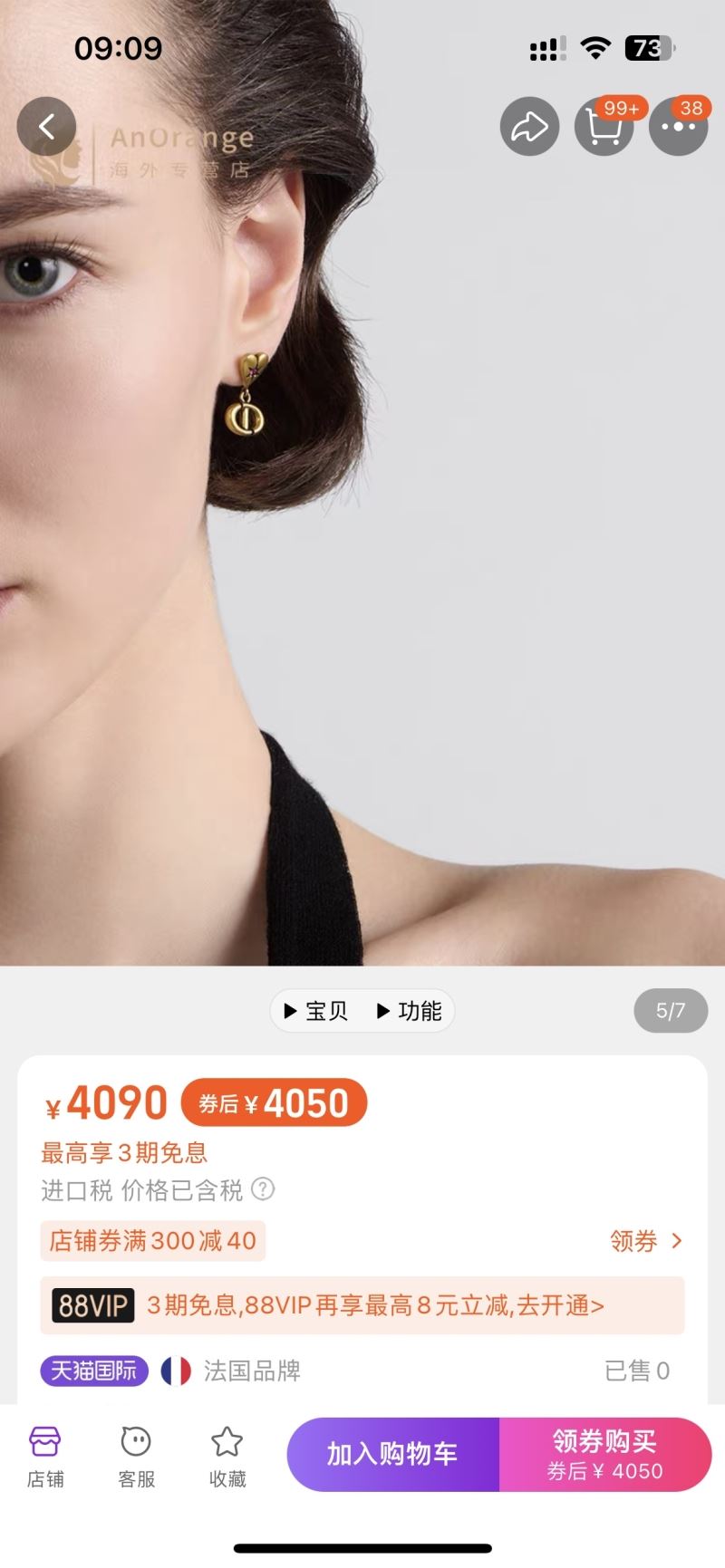The image size is (725, 1568).
Task: Expand the 领券 coupon options
Action: 645,1242
